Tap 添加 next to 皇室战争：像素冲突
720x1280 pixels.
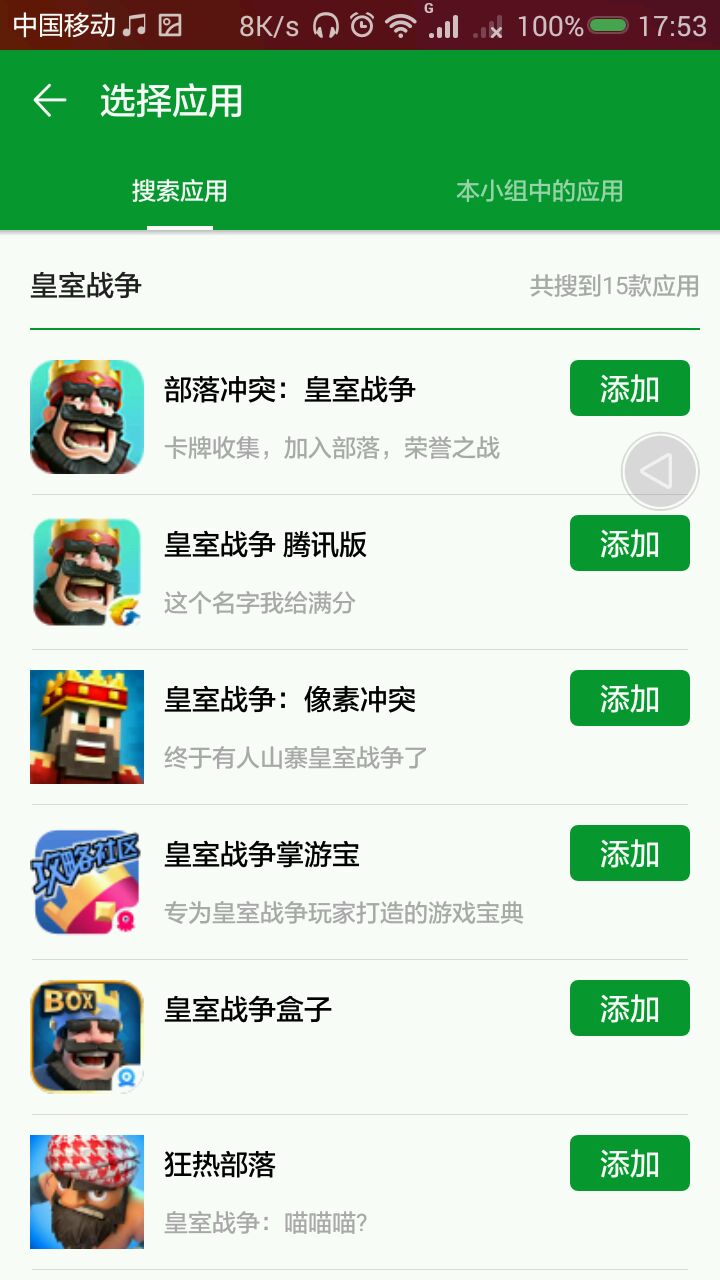point(629,698)
